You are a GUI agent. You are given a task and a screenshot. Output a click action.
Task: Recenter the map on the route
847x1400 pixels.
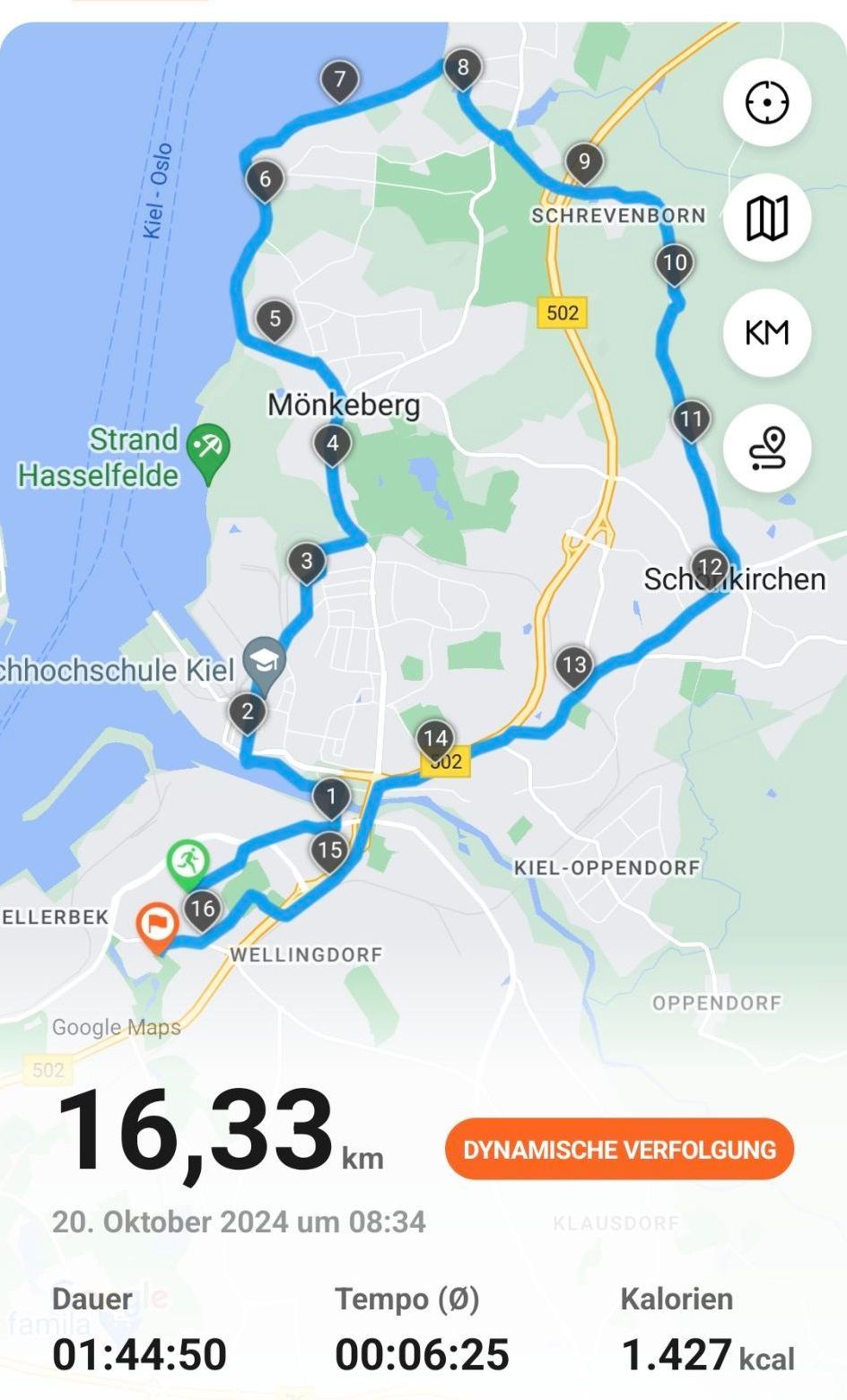click(x=767, y=101)
